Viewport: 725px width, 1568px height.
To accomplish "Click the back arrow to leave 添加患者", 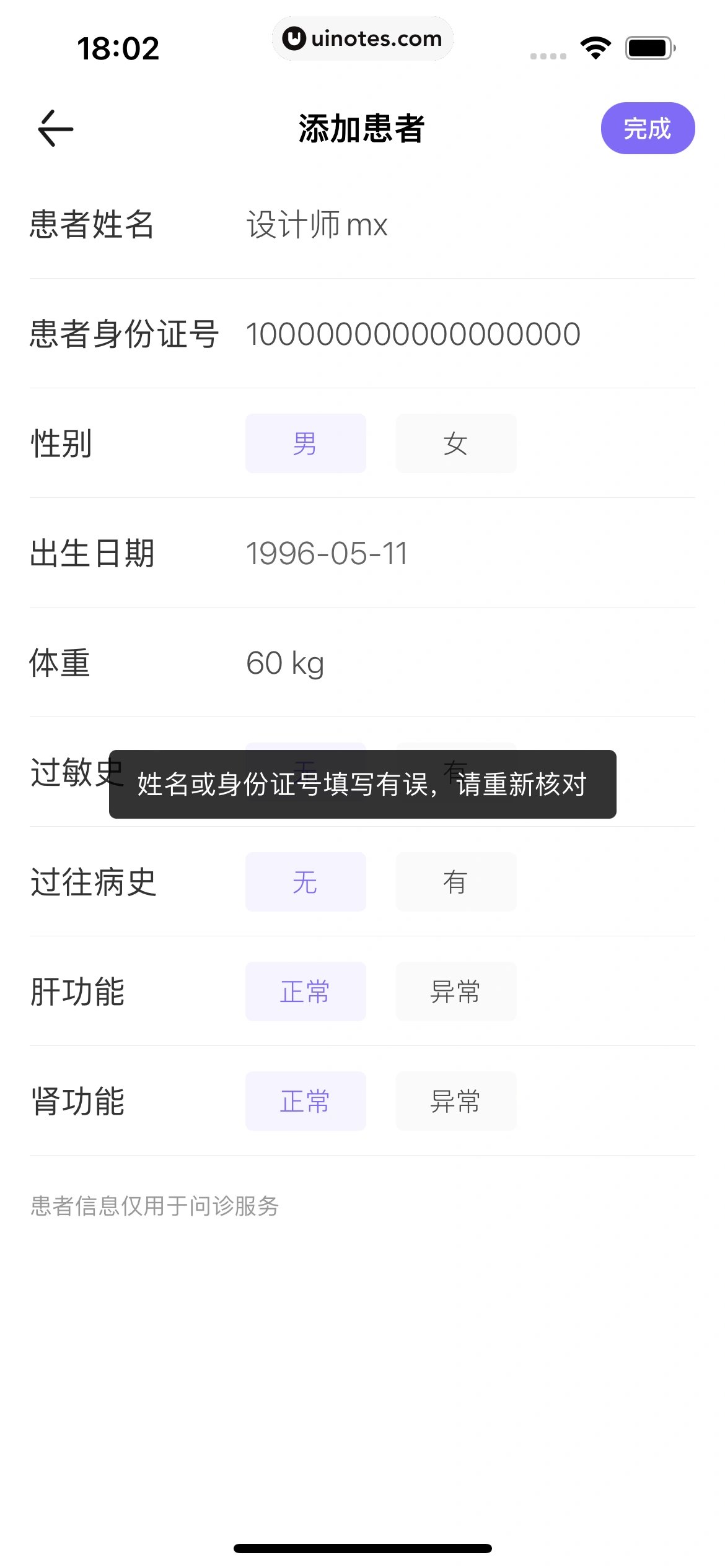I will coord(54,128).
